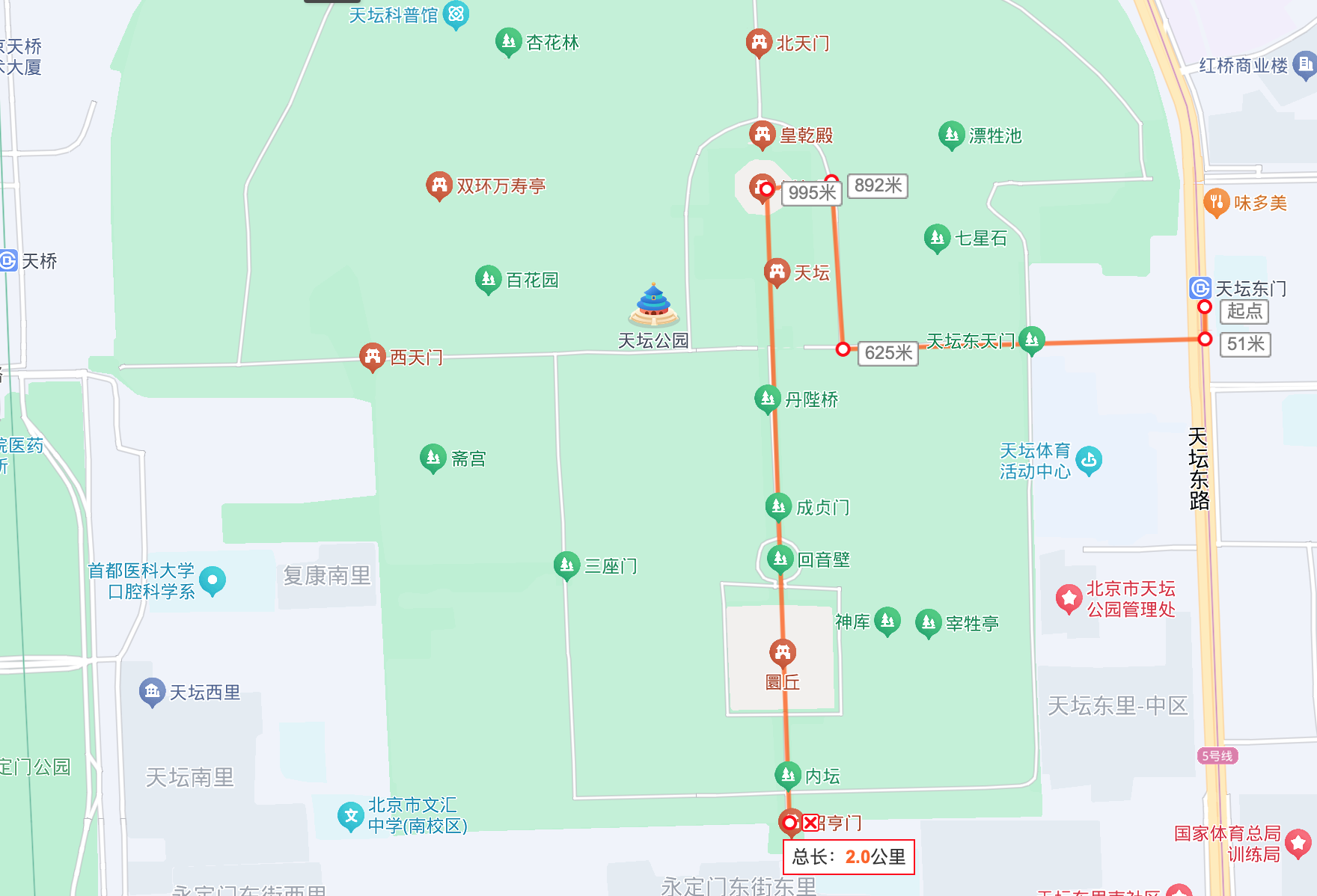Tap the 回音壁 marker
The image size is (1317, 896).
tap(780, 558)
